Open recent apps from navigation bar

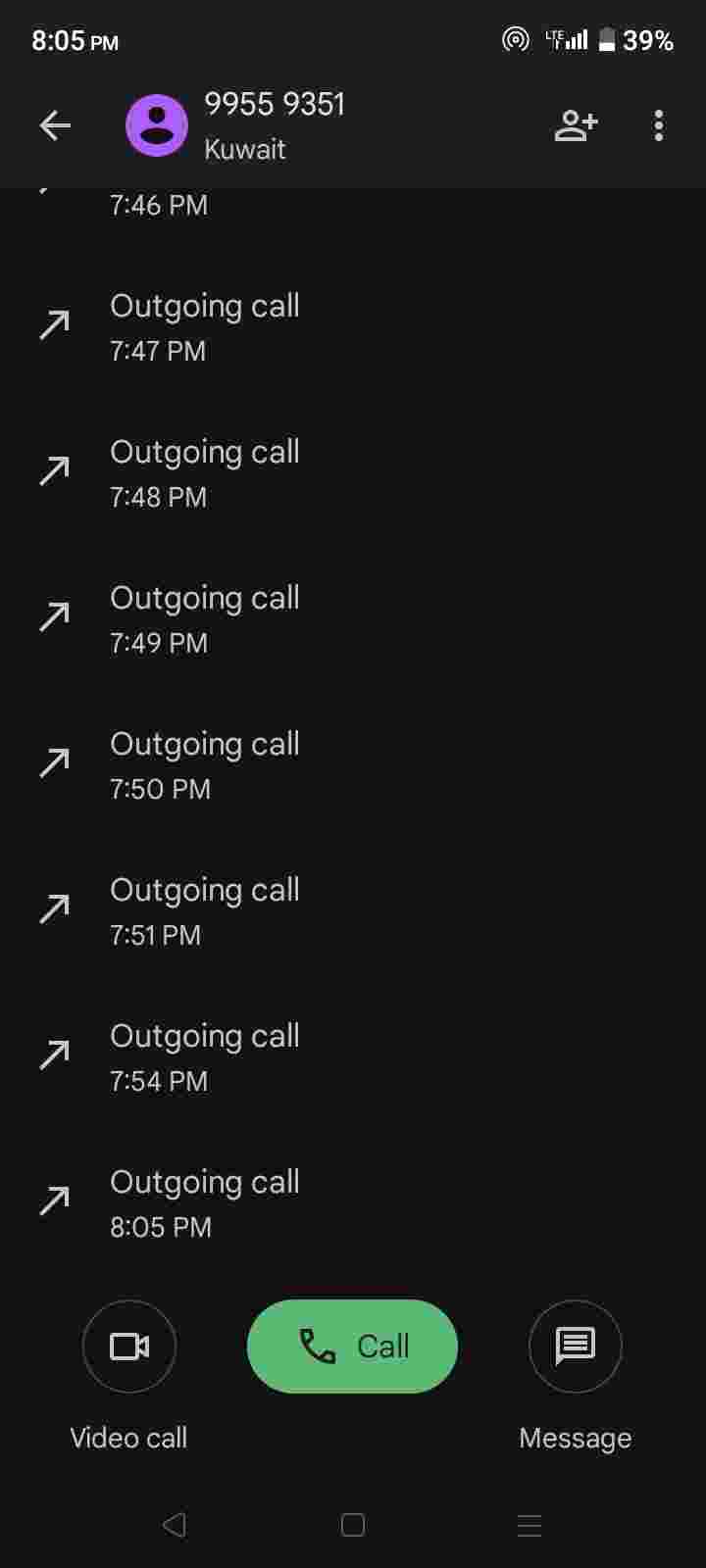529,1525
